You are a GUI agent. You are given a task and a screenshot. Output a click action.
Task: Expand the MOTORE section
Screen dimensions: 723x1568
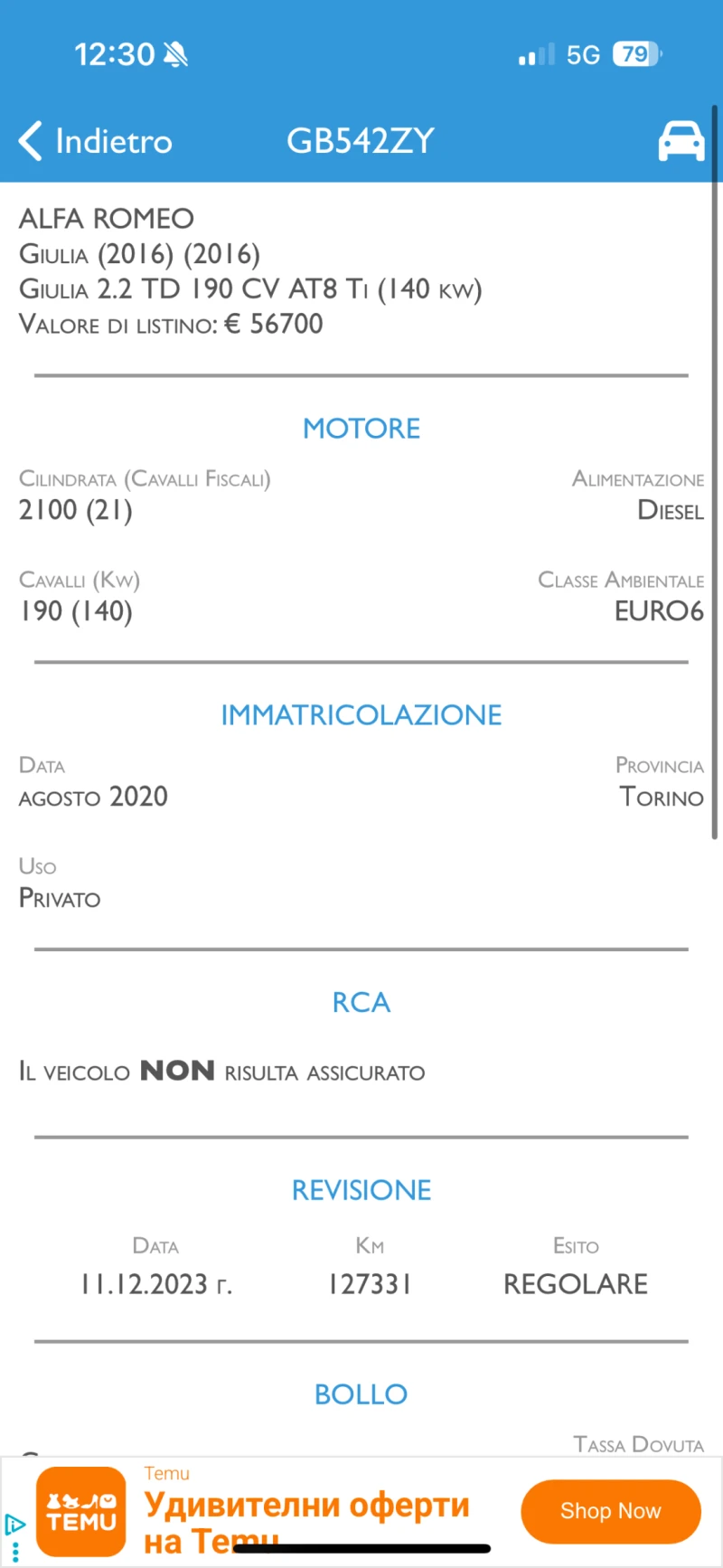[361, 428]
